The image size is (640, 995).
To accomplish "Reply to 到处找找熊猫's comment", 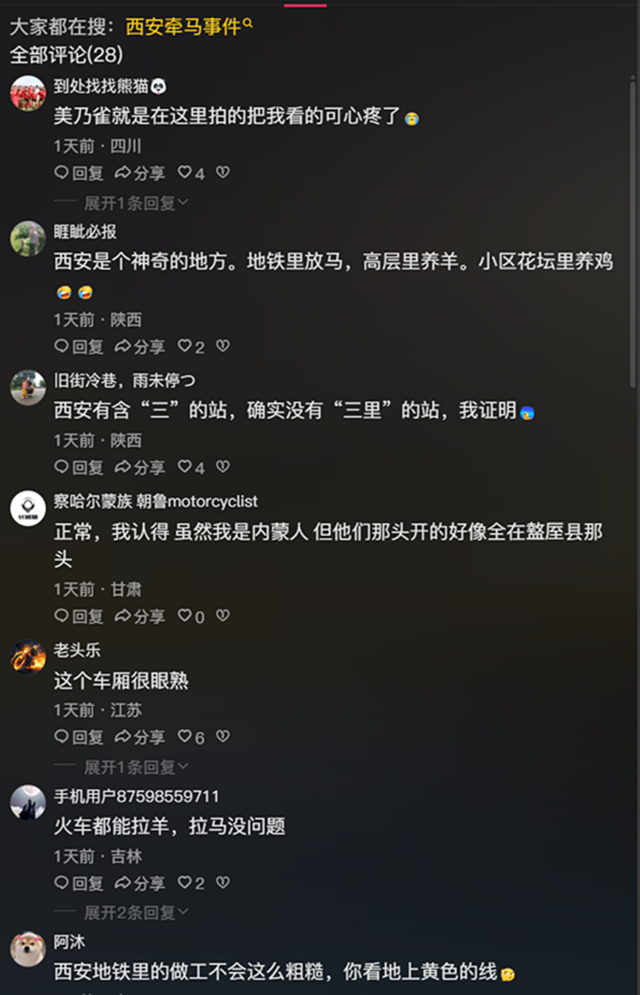I will click(x=79, y=173).
